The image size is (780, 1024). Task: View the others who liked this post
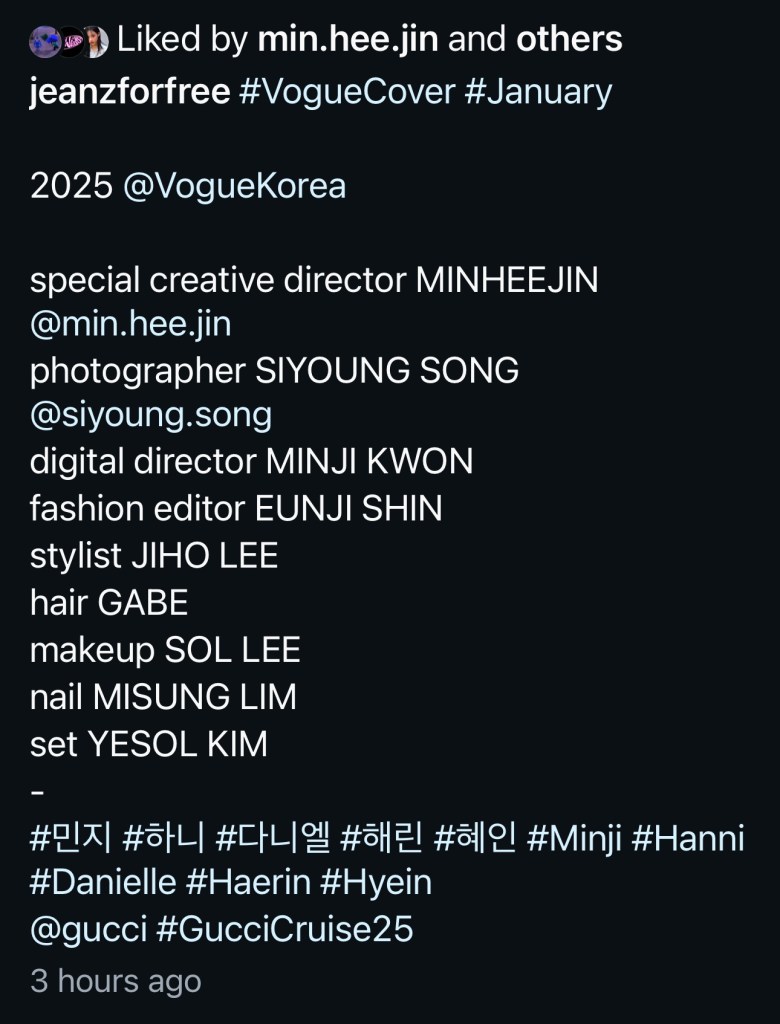(x=569, y=40)
